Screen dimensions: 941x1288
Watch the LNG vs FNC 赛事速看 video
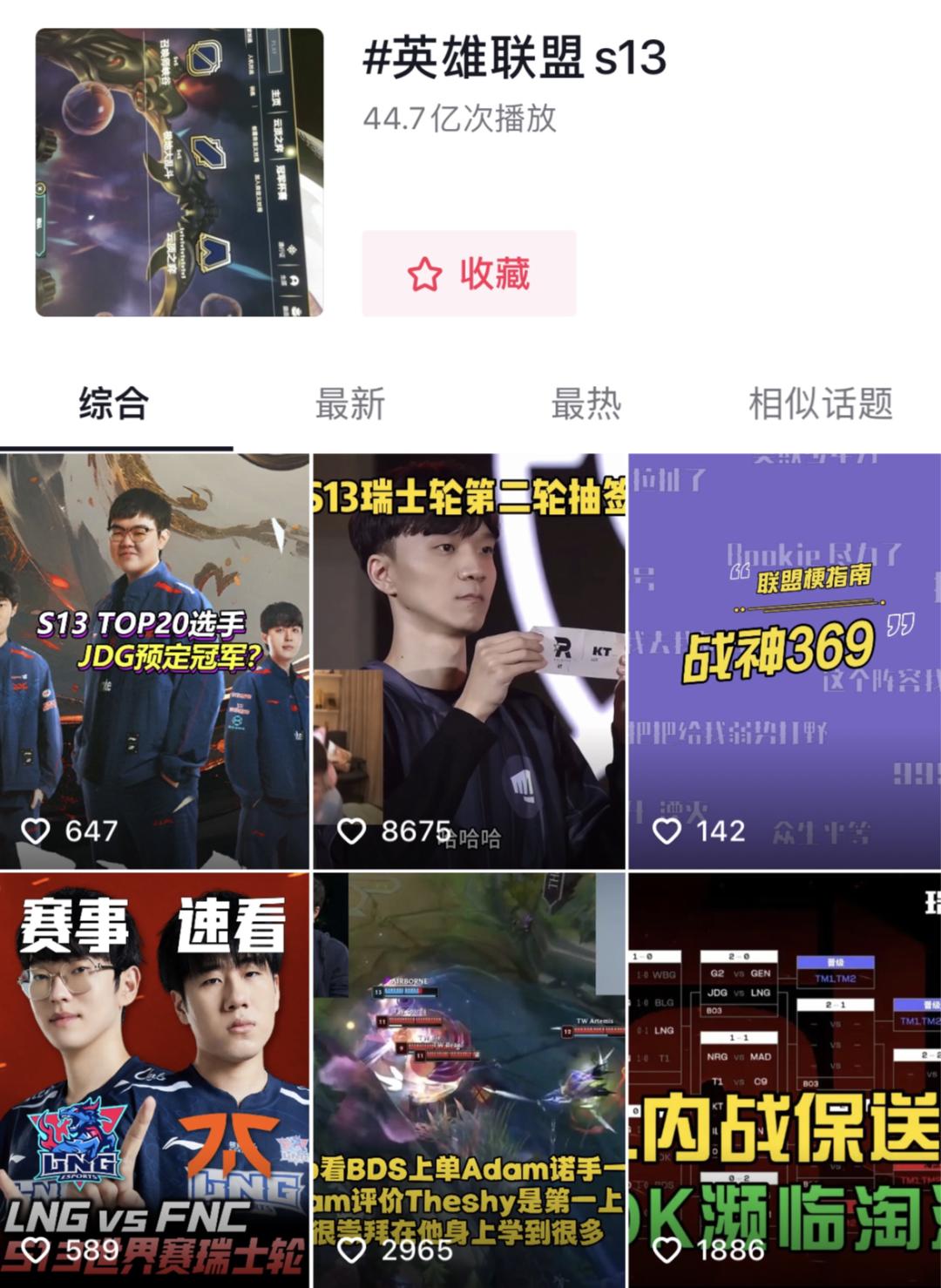[155, 1079]
